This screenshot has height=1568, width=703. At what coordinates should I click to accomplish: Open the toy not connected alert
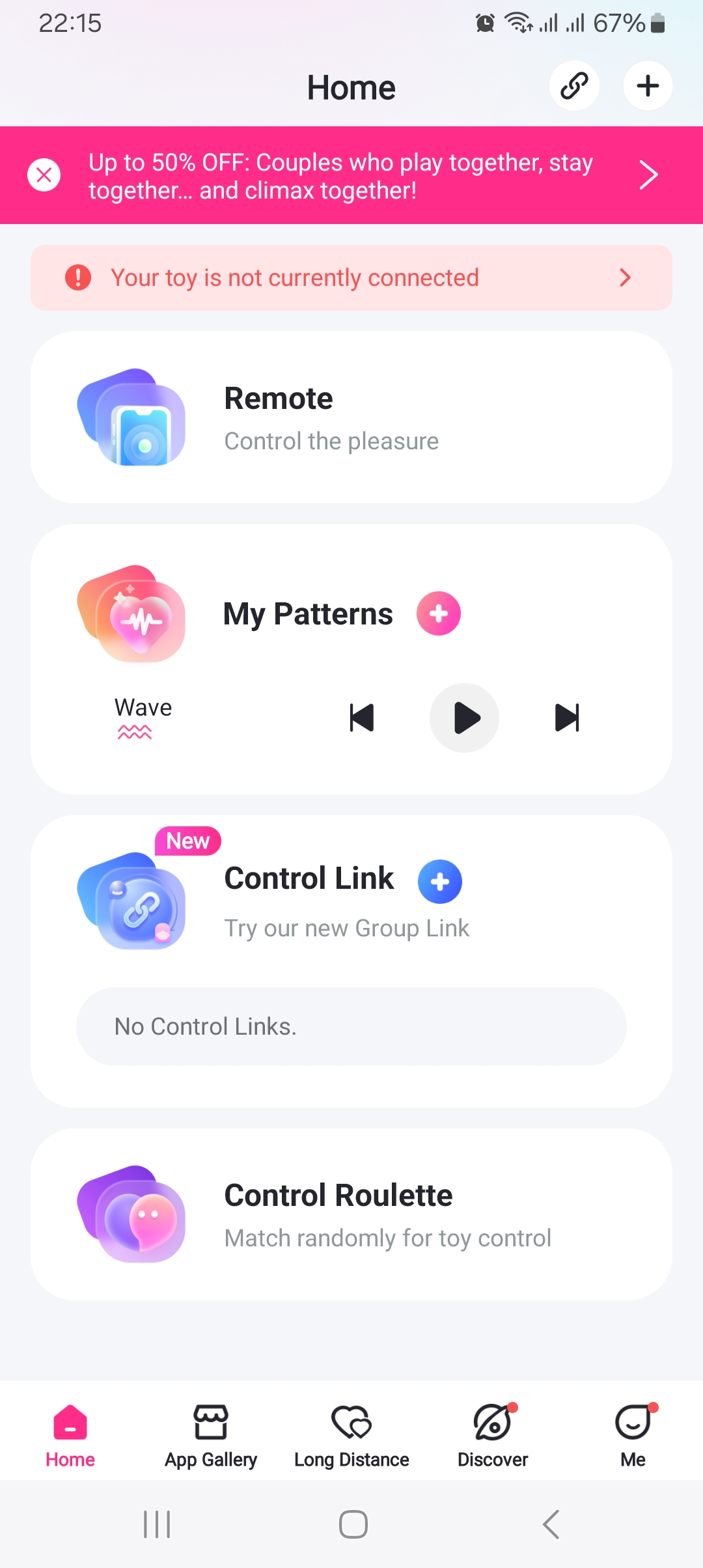pyautogui.click(x=351, y=278)
